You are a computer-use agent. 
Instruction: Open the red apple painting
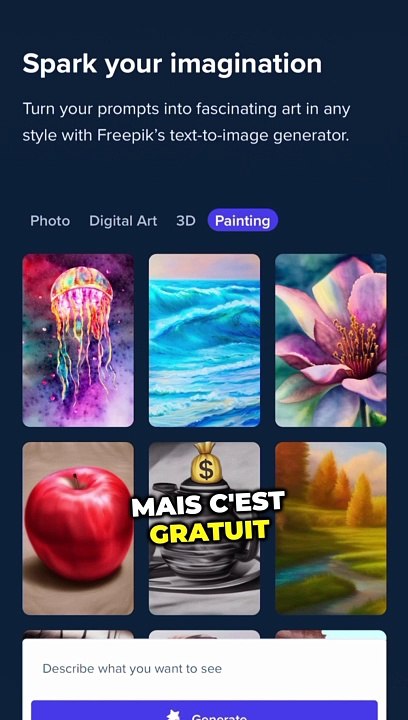pyautogui.click(x=78, y=529)
